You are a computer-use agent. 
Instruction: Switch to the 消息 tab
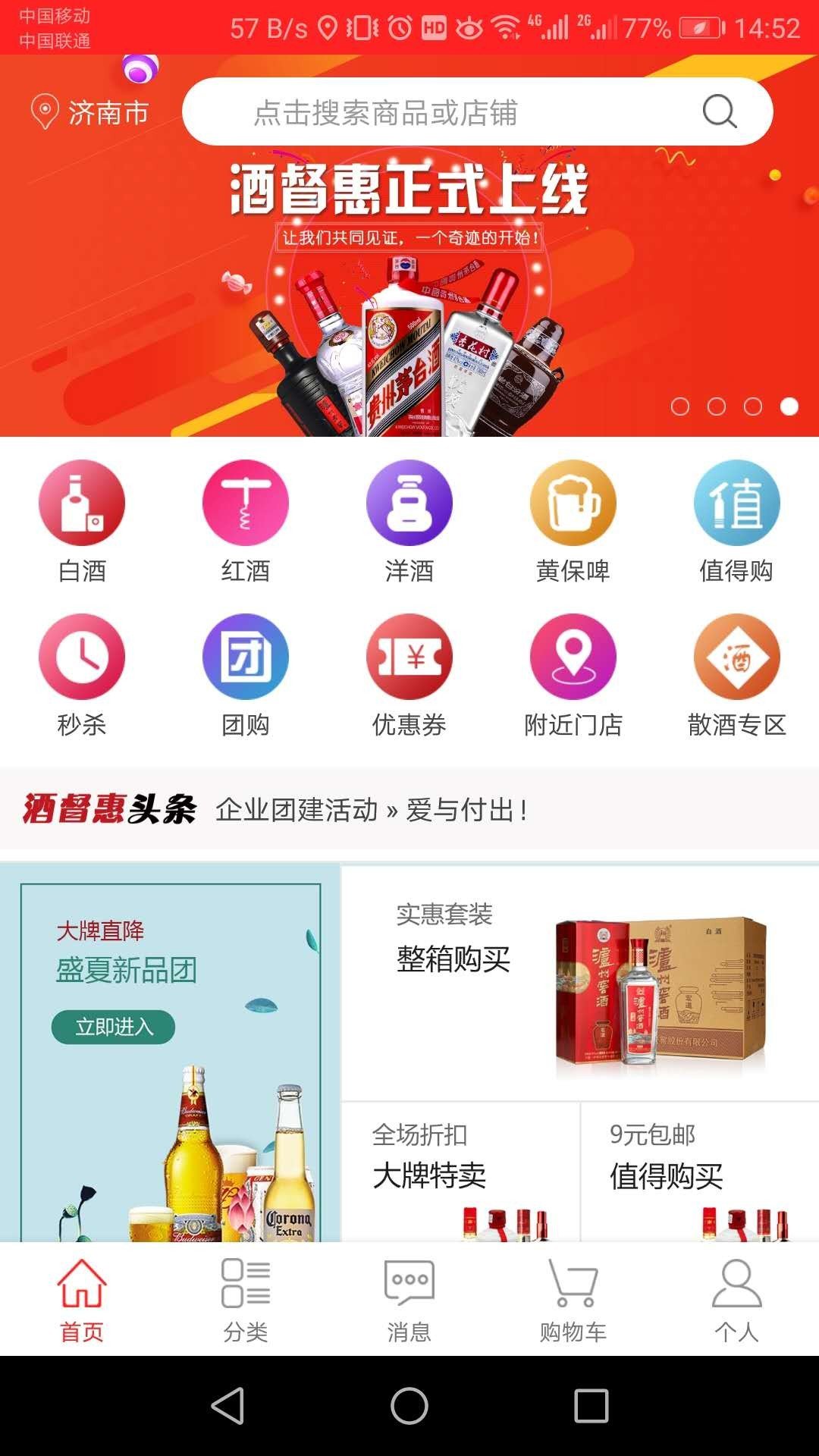tap(409, 1300)
